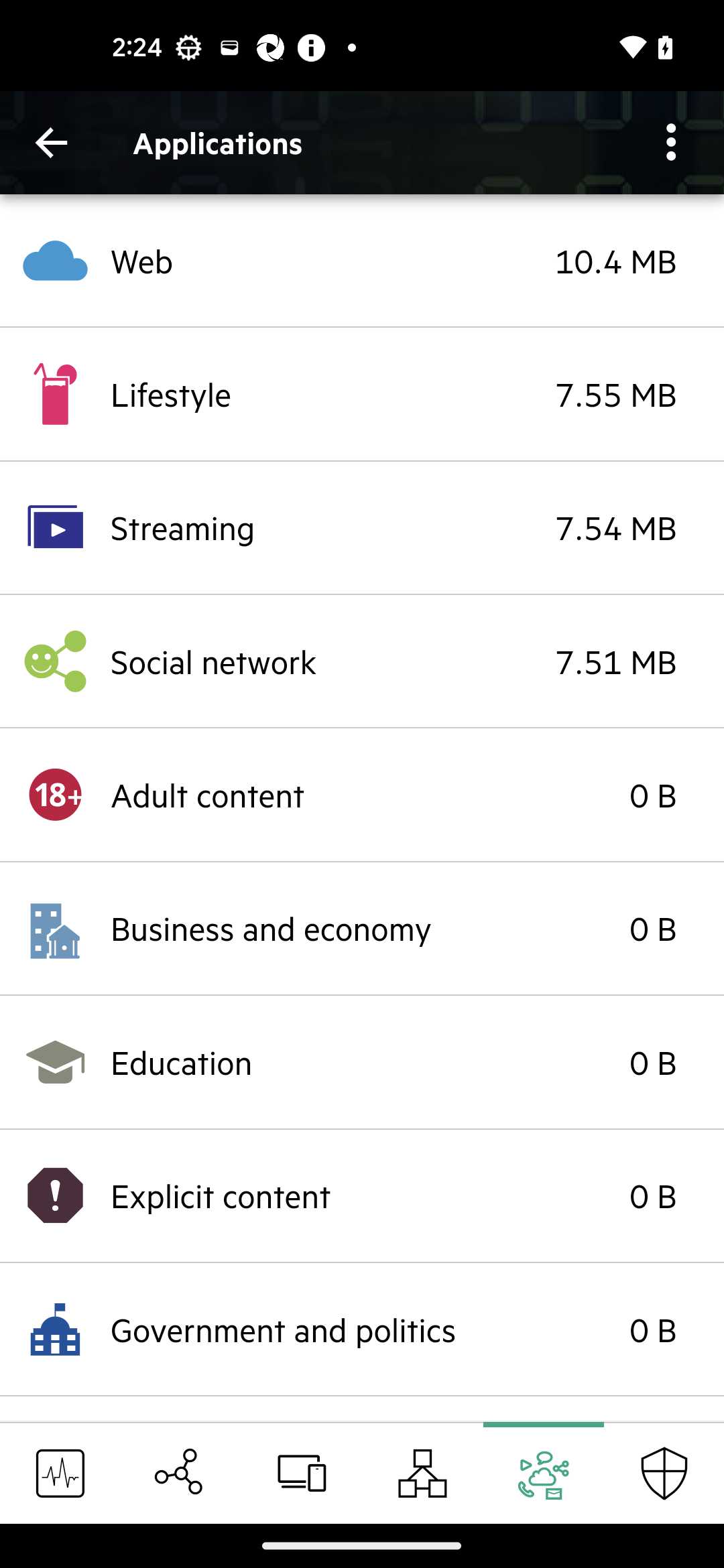Open the Education category
Screen dimensions: 724x1568
tap(362, 1063)
